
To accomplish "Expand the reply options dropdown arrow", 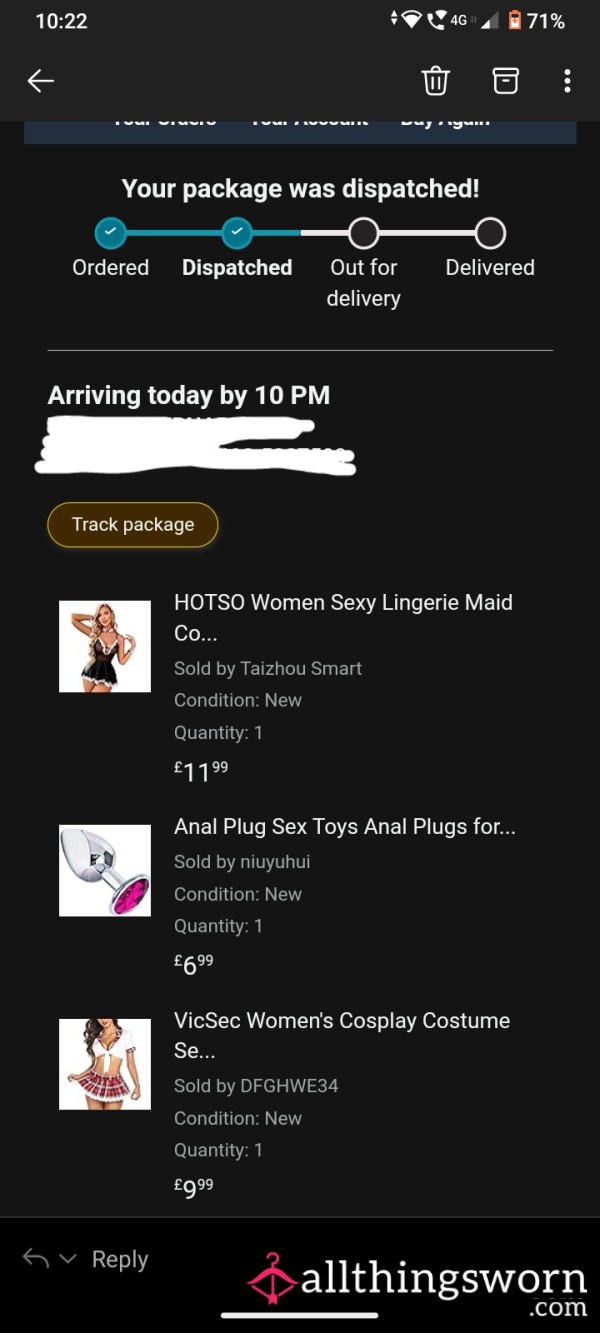I will (68, 1260).
